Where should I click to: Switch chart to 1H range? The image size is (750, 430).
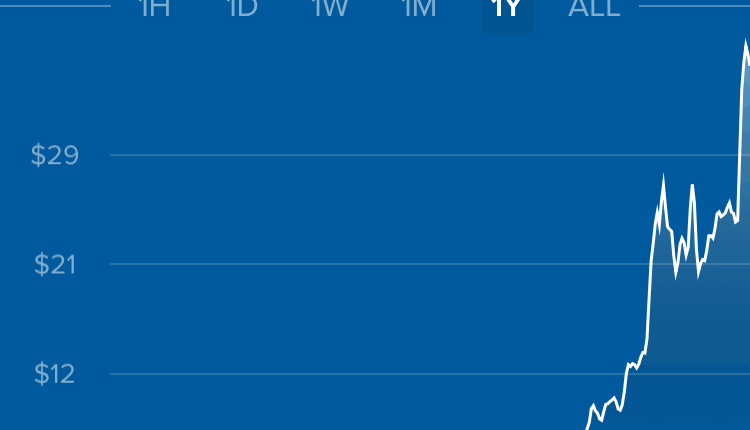[154, 9]
